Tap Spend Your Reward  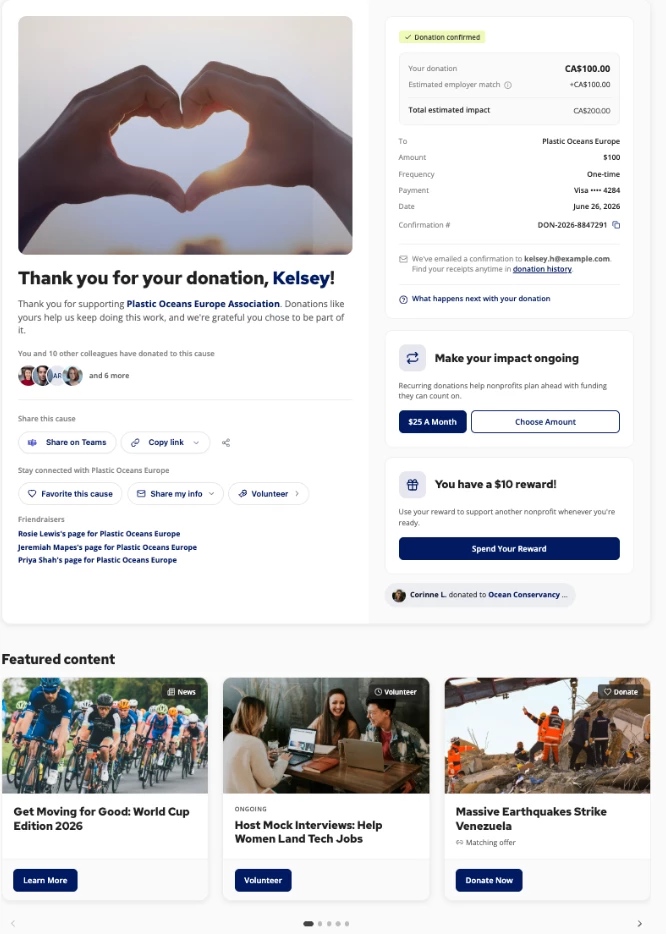pyautogui.click(x=509, y=549)
